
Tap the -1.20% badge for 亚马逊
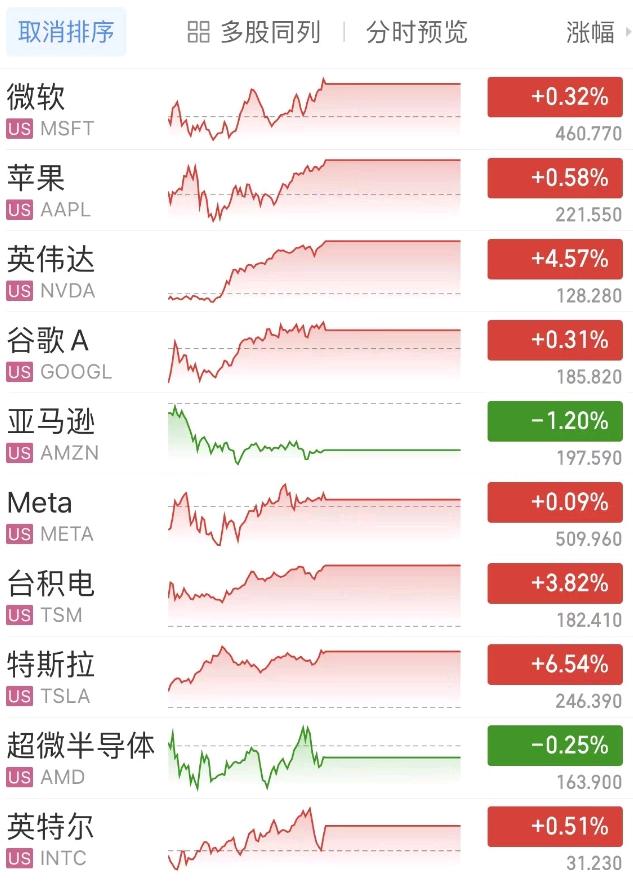[x=555, y=421]
